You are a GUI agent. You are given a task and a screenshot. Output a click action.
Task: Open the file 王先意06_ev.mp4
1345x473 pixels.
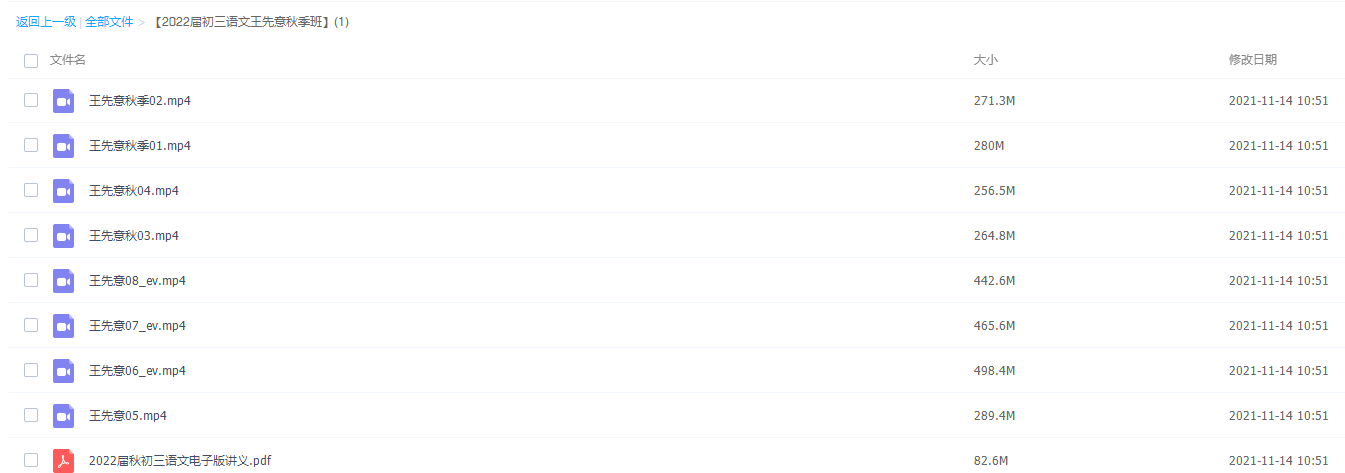[x=137, y=371]
